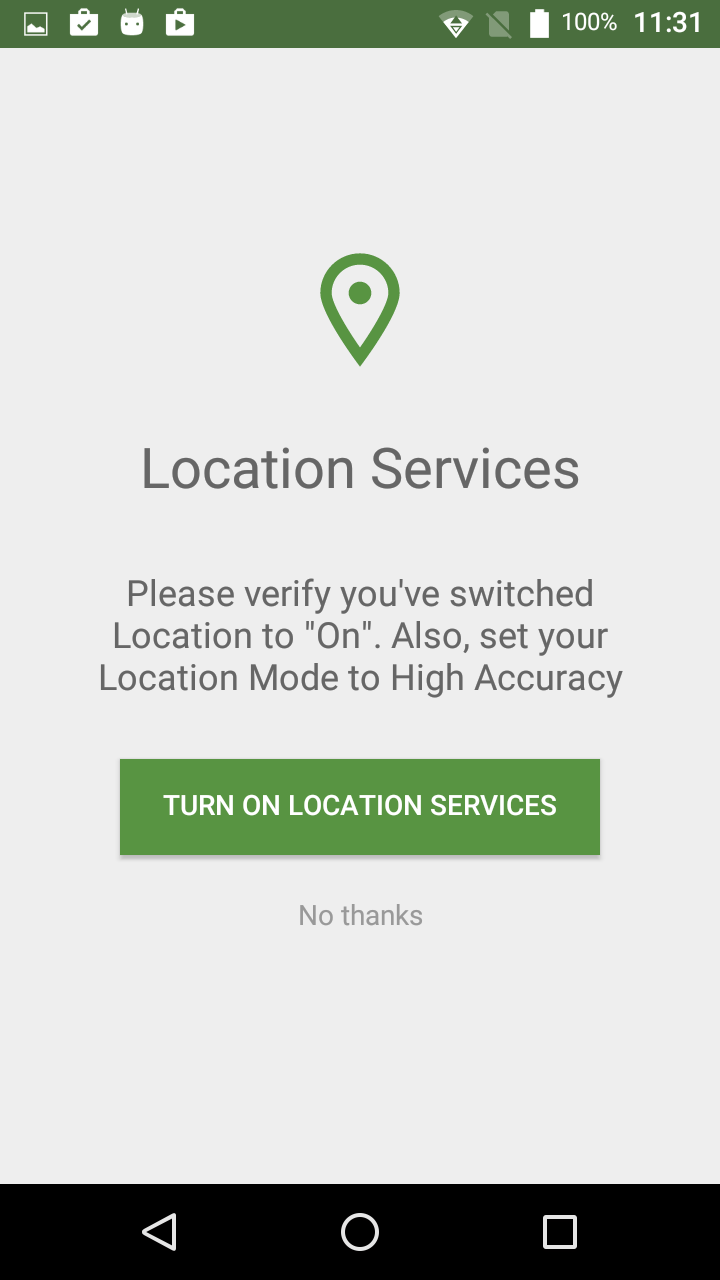Decline with No thanks
Viewport: 720px width, 1280px height.
point(360,915)
